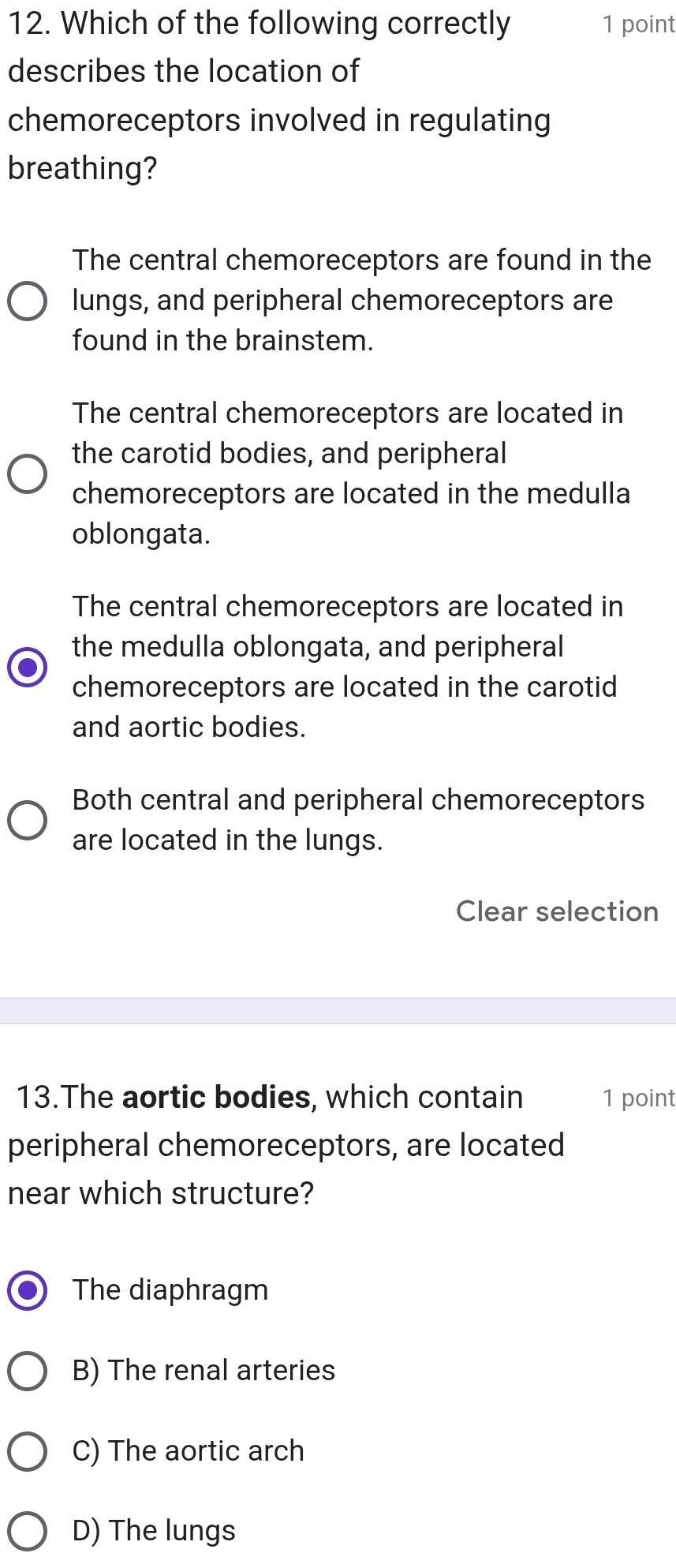Viewport: 676px width, 1568px height.
Task: Pick the 'Both located in lungs' option
Action: click(28, 821)
